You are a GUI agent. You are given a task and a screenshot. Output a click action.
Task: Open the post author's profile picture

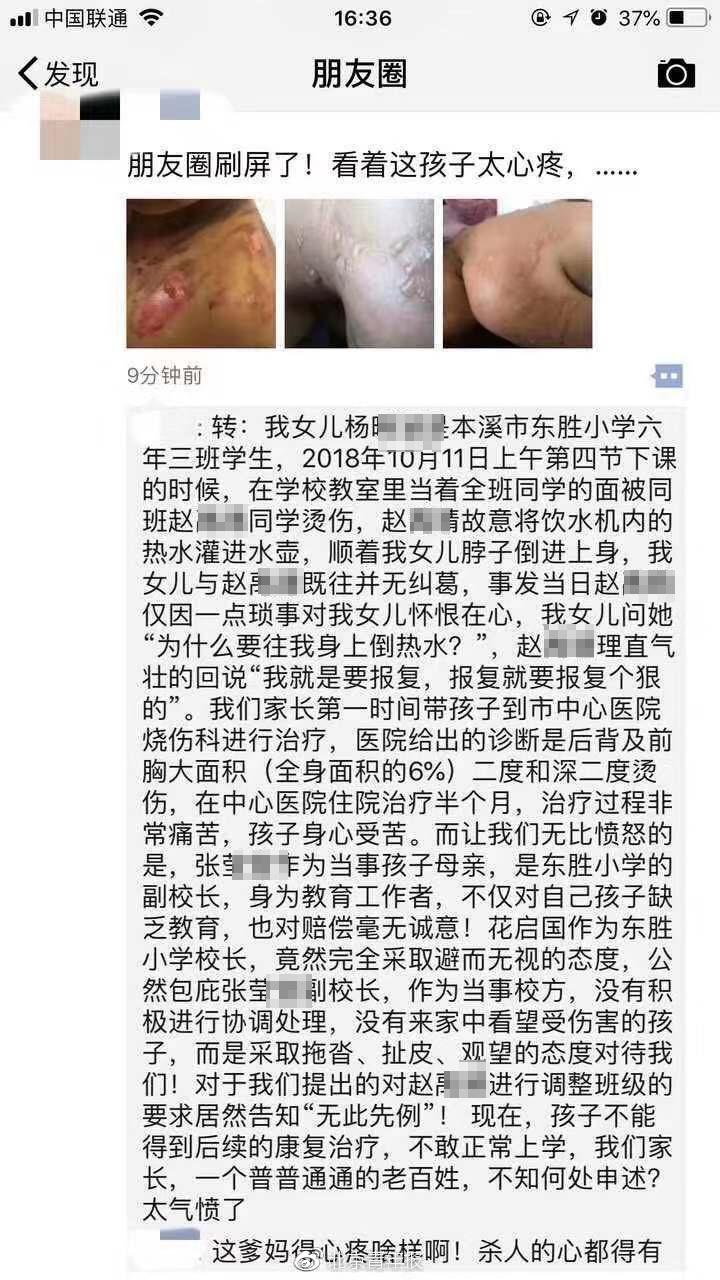pyautogui.click(x=79, y=125)
